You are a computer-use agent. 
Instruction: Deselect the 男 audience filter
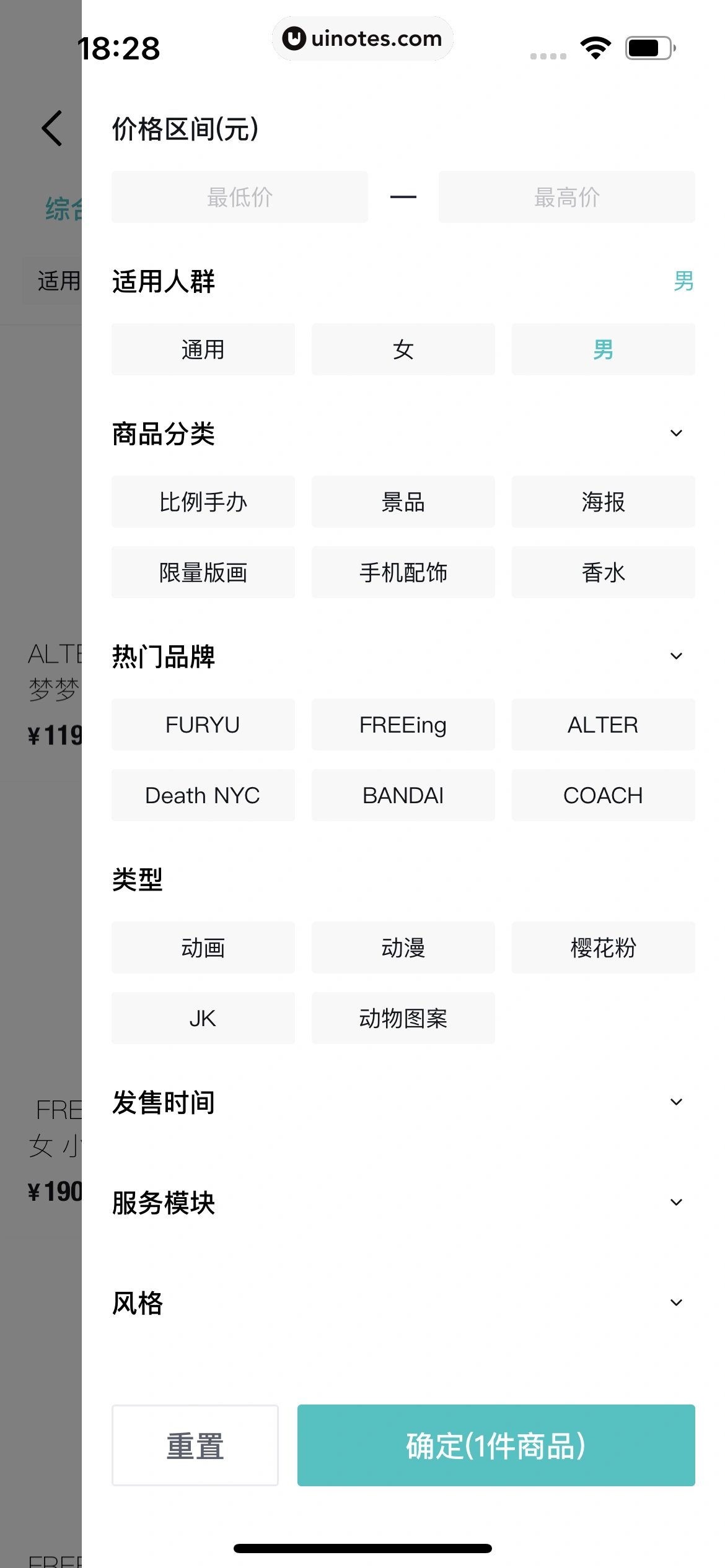[x=603, y=349]
